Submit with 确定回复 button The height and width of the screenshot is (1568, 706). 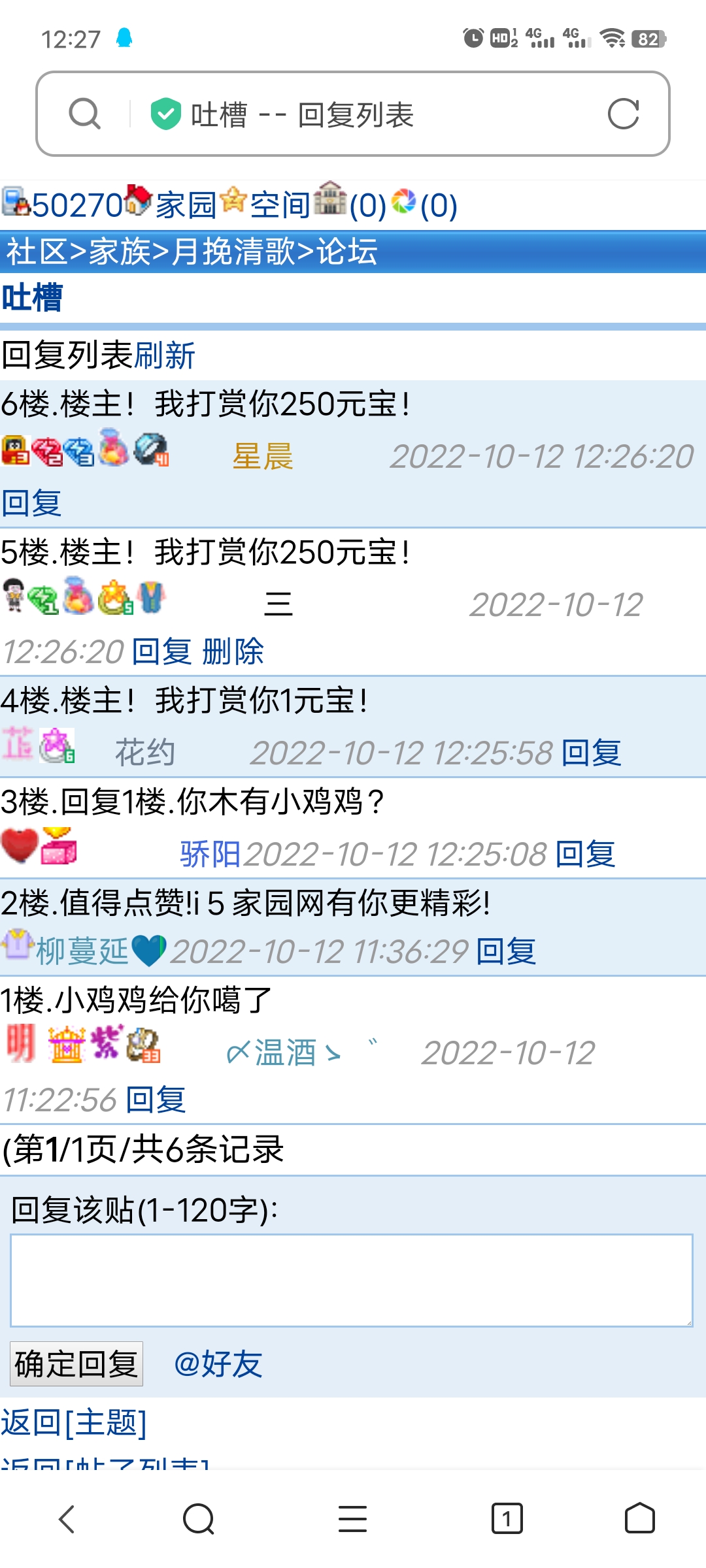(x=76, y=1364)
